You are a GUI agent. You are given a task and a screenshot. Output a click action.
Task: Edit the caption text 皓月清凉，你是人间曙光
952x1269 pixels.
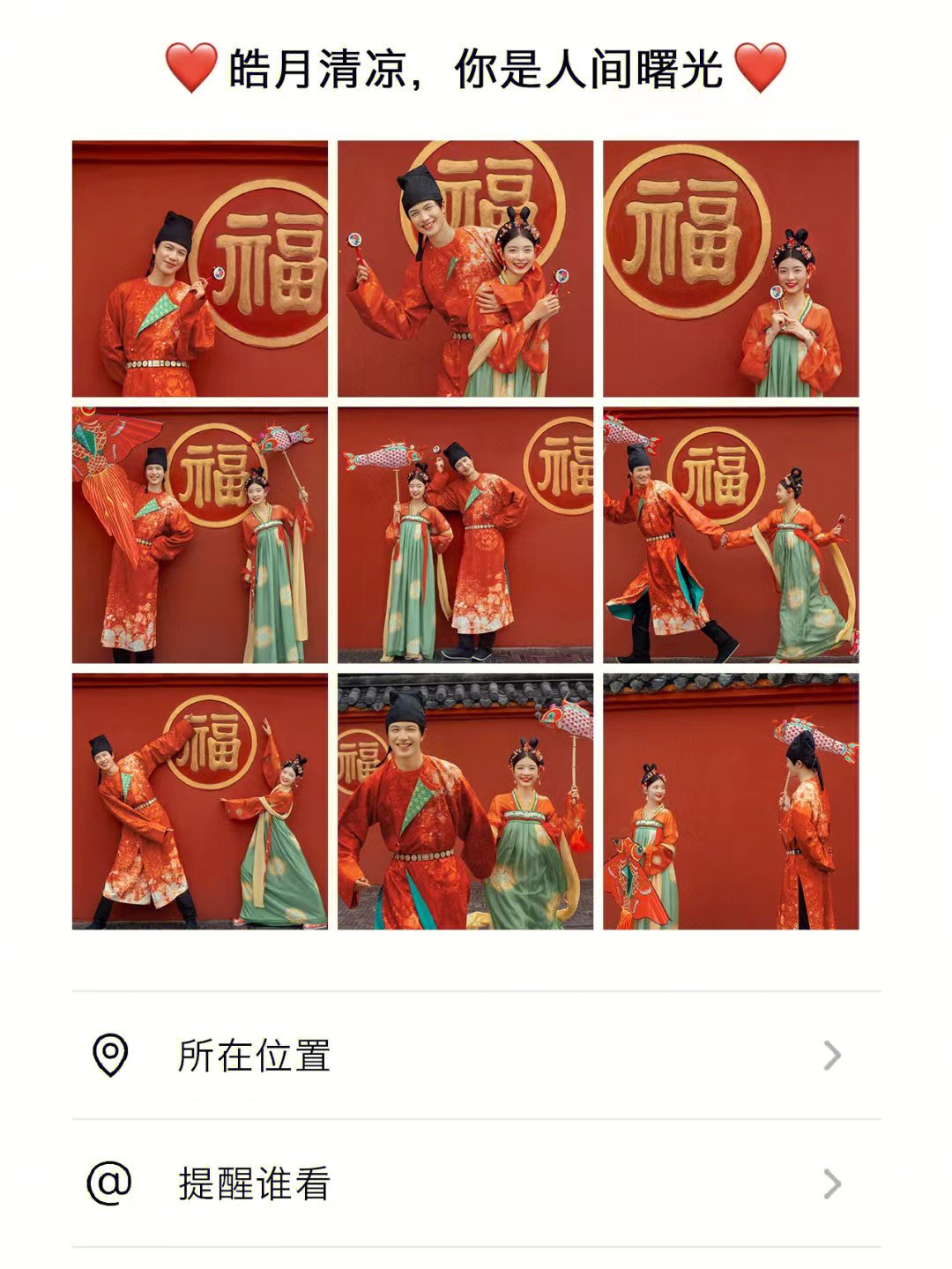click(475, 69)
